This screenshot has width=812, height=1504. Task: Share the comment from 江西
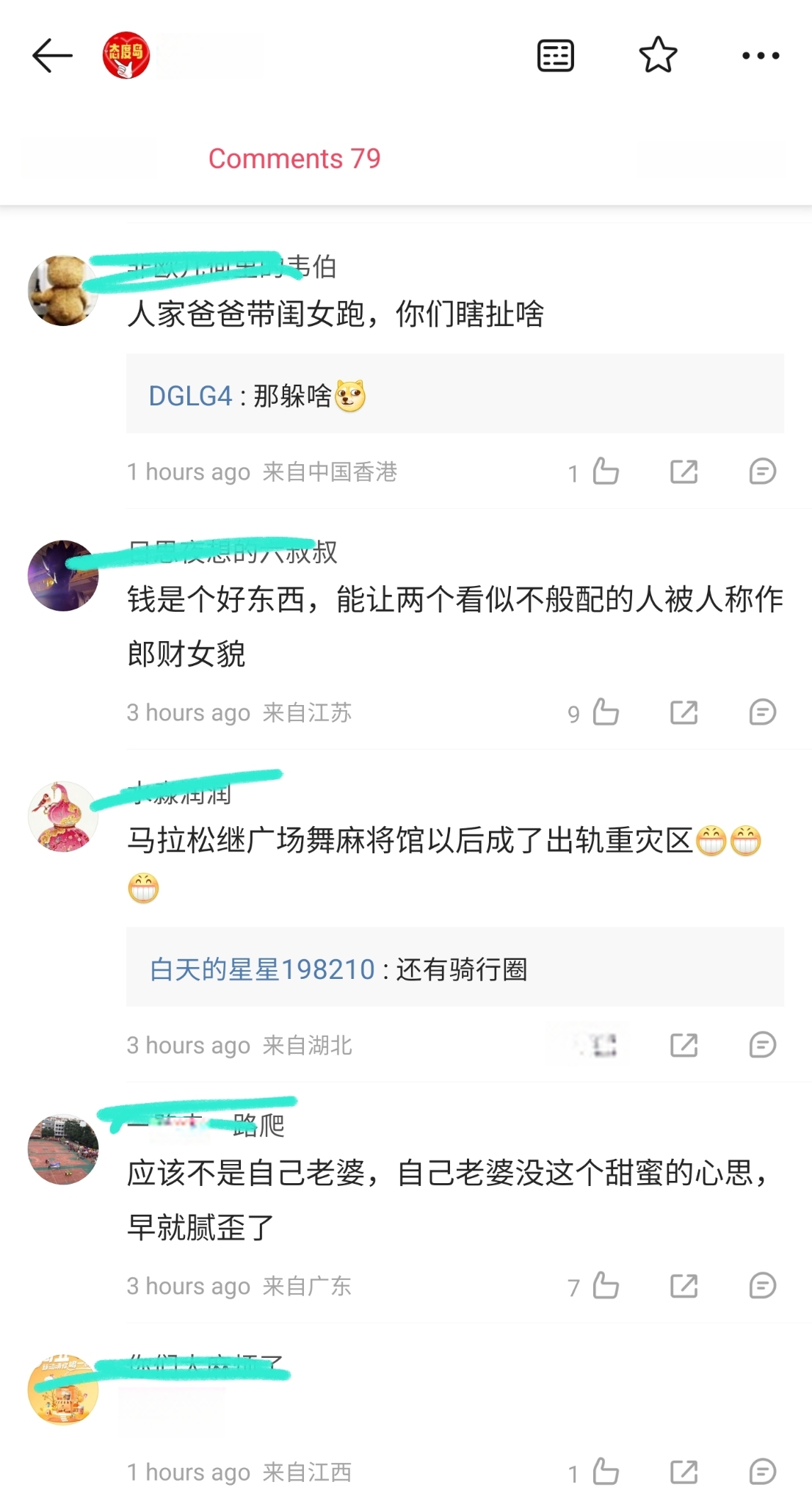click(x=684, y=1472)
